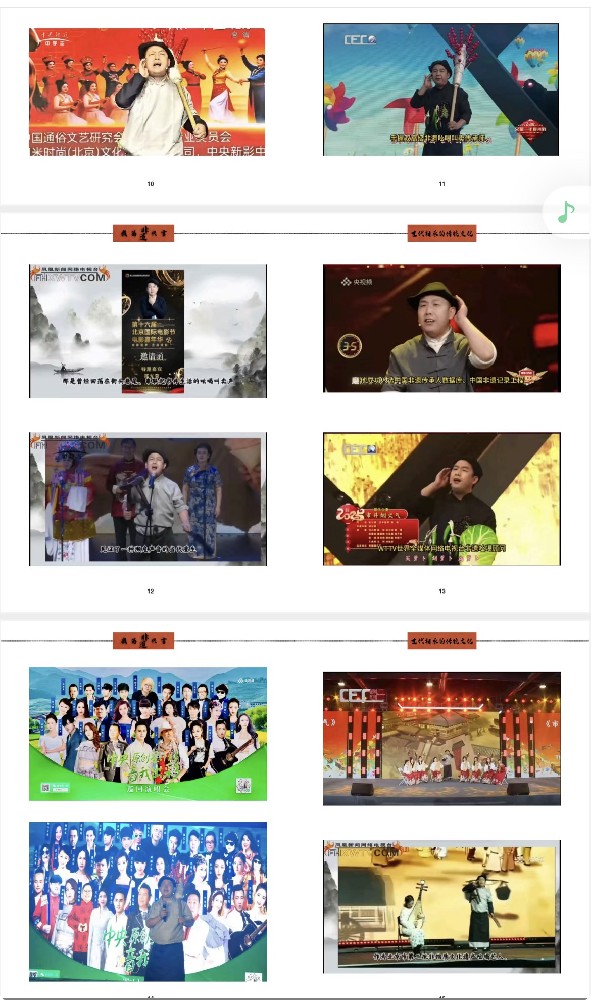Open the page image numbered 10 and 11
Viewport: 591px width, 1000px height.
[295, 106]
